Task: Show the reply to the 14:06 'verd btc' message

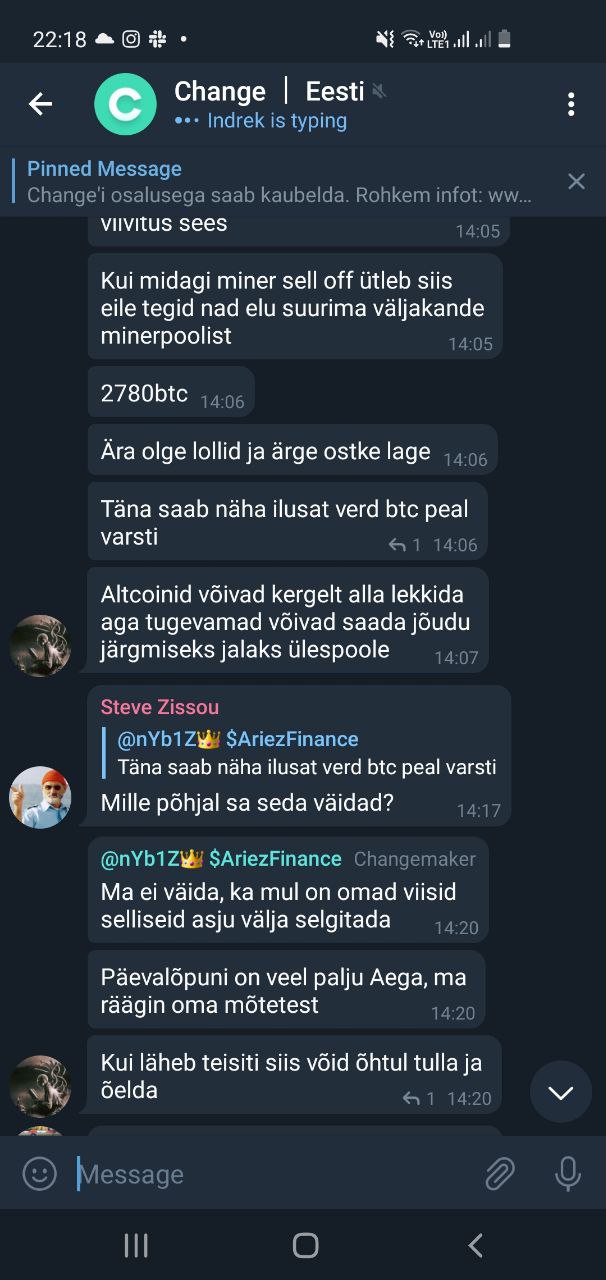Action: click(405, 545)
